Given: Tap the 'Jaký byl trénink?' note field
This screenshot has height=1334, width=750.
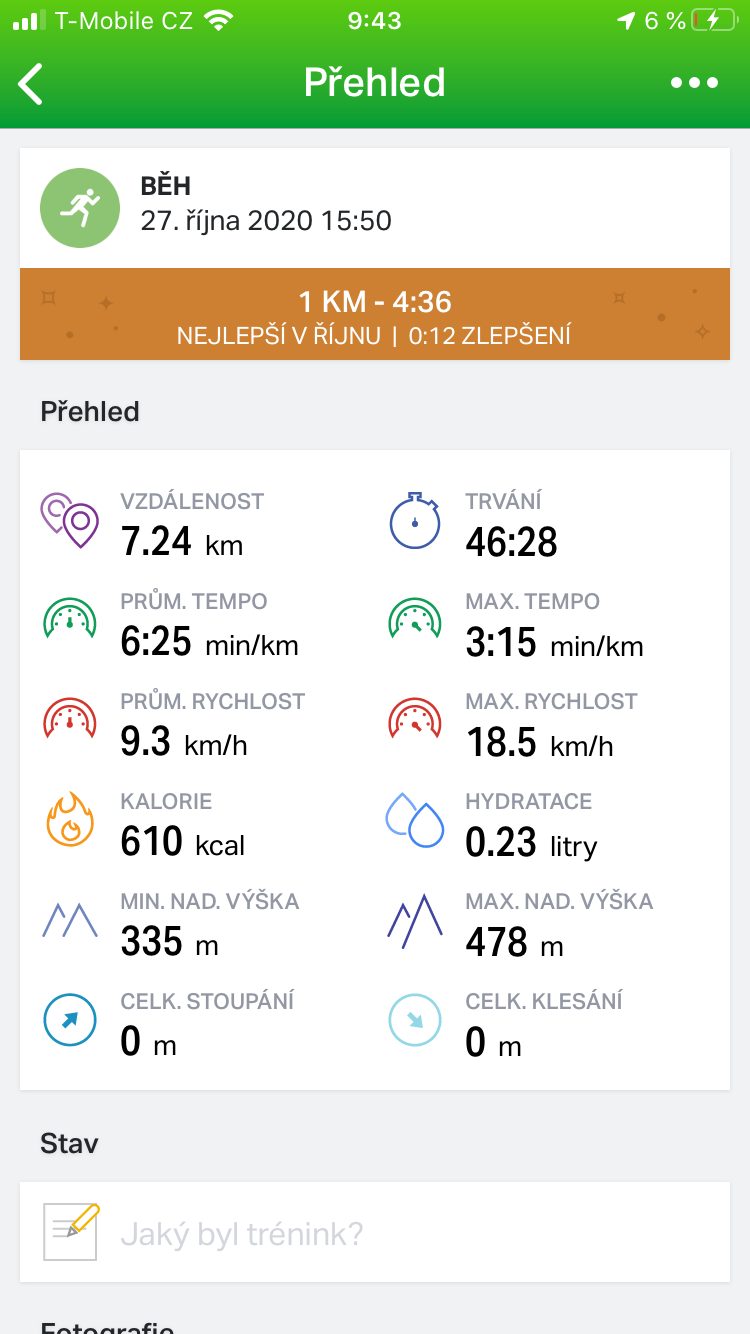Looking at the screenshot, I should (x=375, y=1232).
